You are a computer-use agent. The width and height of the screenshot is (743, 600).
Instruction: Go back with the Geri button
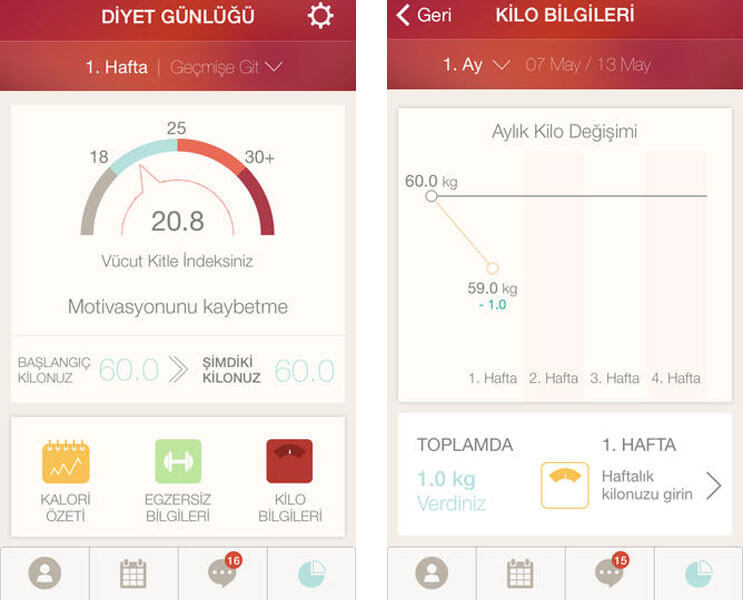point(424,15)
